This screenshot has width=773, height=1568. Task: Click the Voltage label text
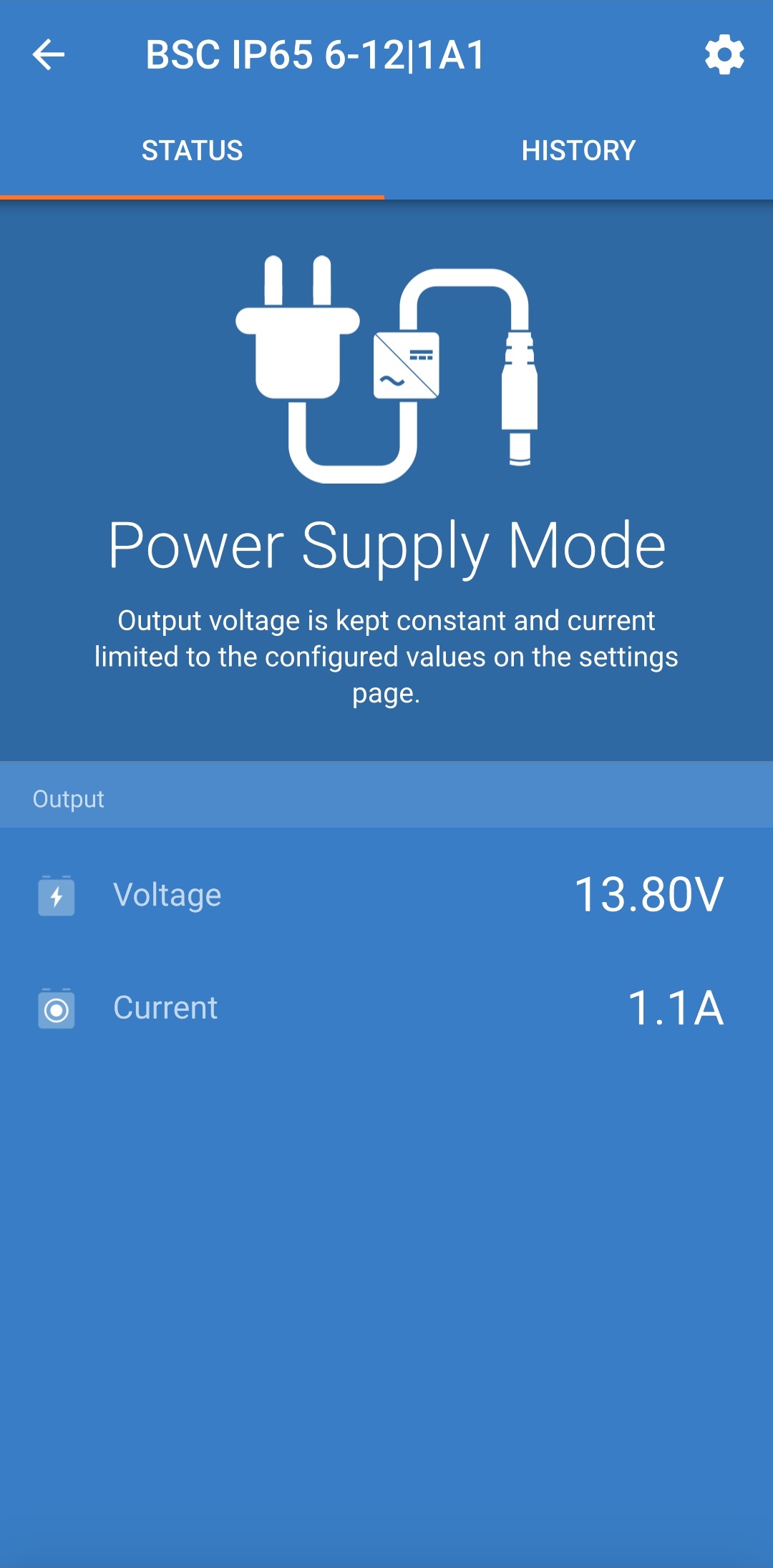pos(167,894)
